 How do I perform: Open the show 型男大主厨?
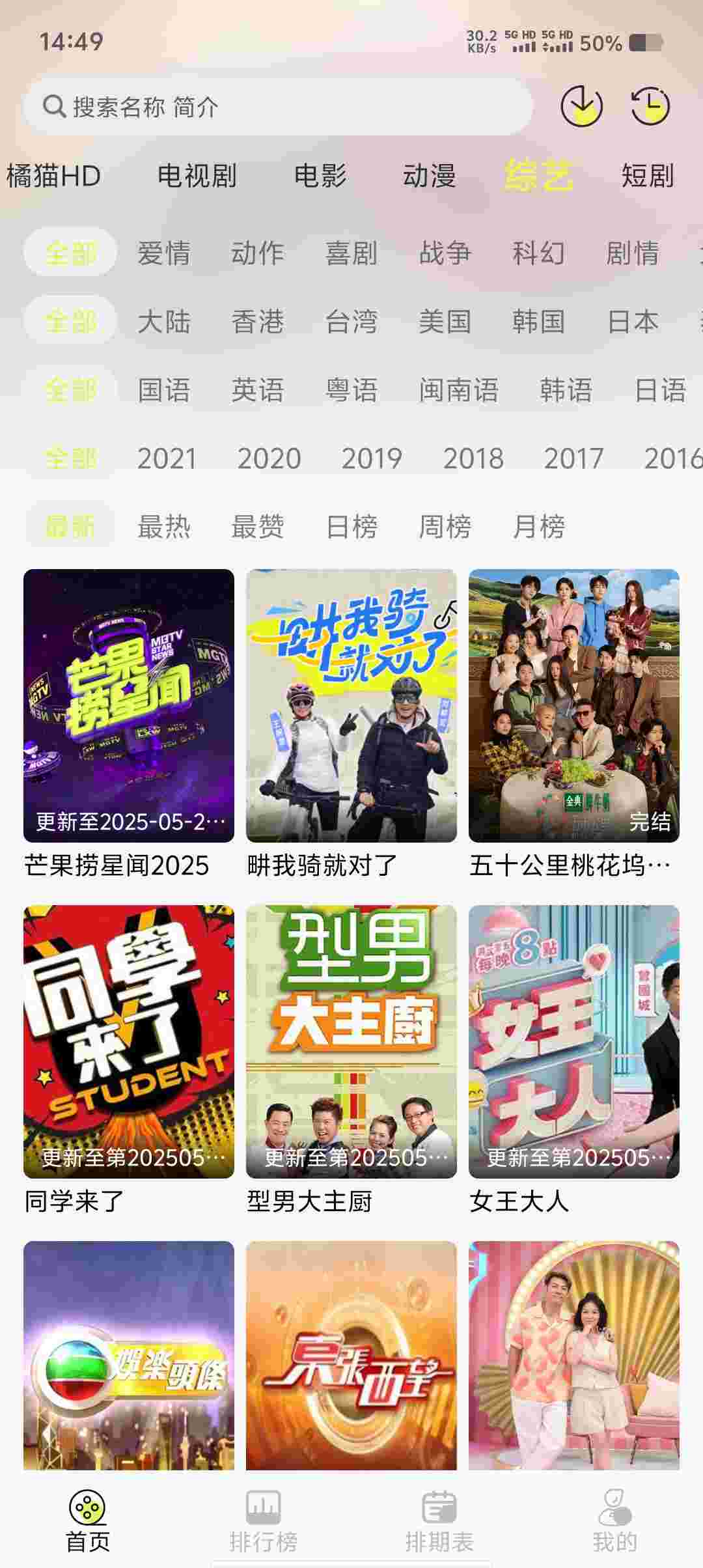(351, 1042)
